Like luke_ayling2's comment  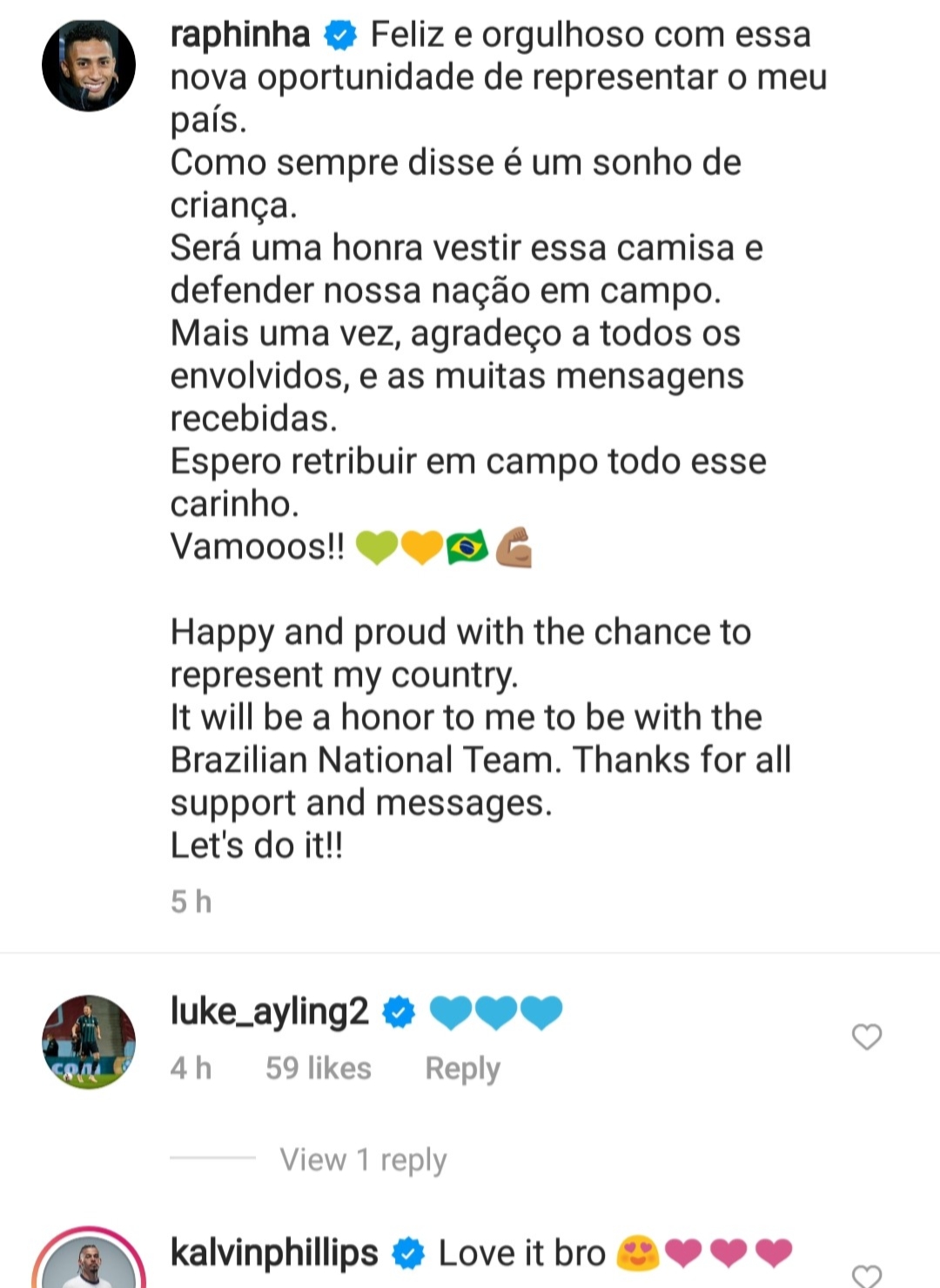pyautogui.click(x=866, y=1036)
